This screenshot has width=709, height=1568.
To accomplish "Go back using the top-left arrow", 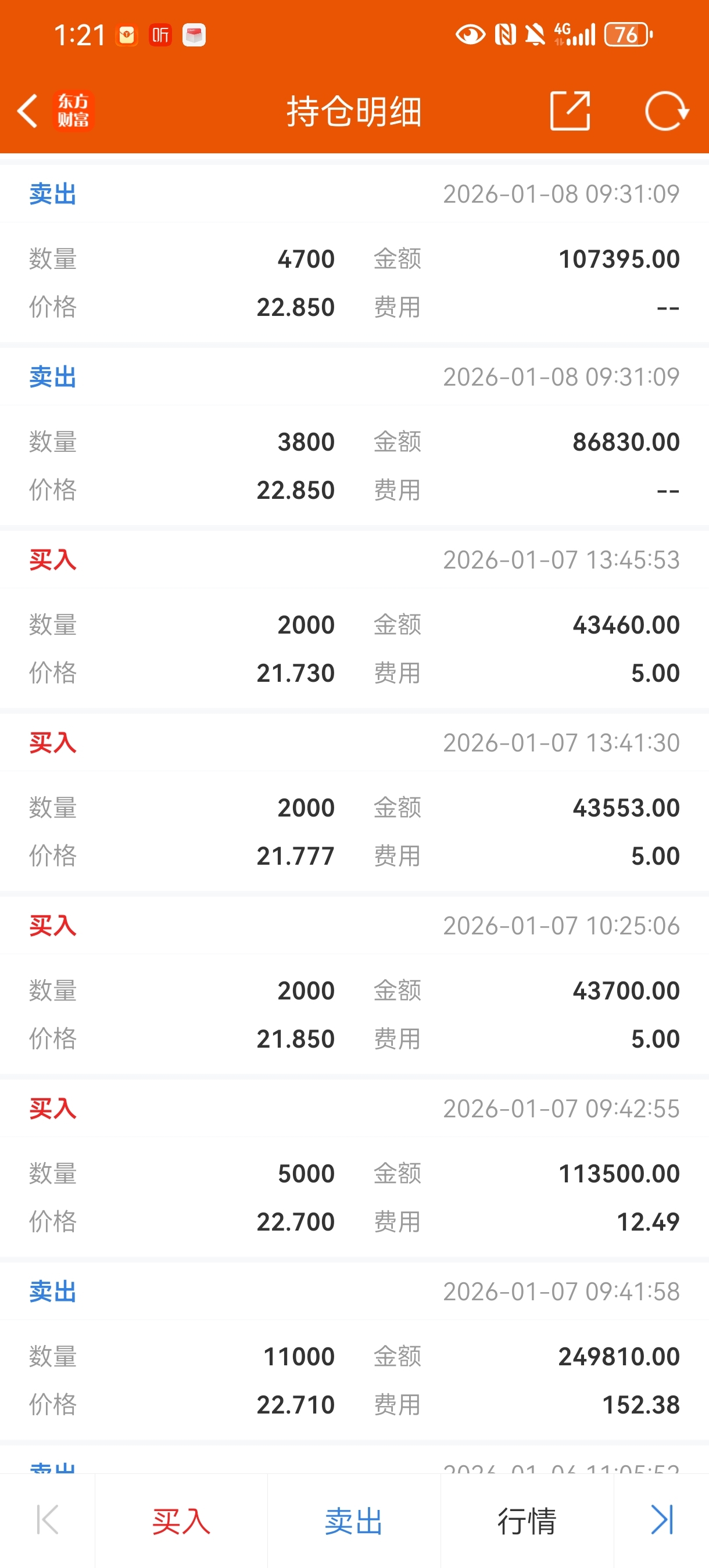I will [x=27, y=111].
